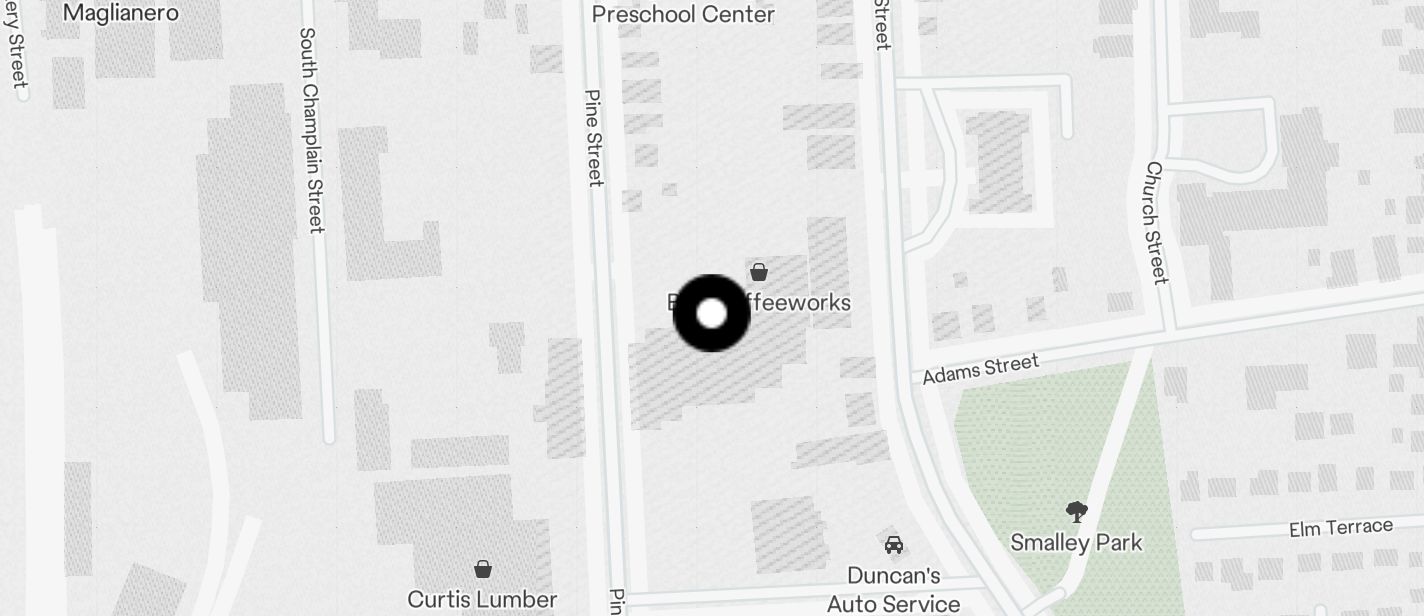The image size is (1424, 616).
Task: Select the Smalley Park tree marker
Action: coord(1076,513)
